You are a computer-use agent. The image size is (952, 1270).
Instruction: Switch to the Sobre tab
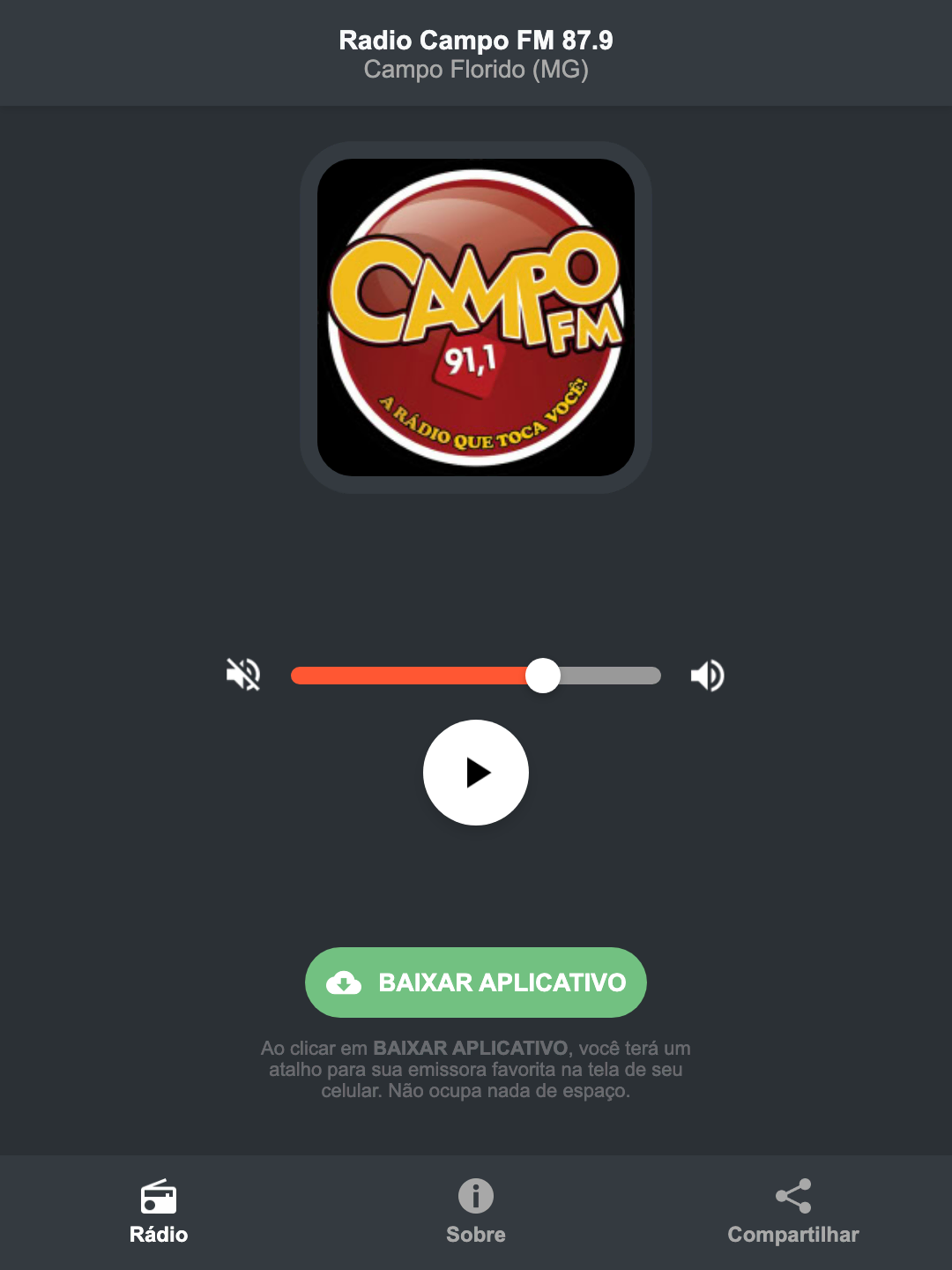tap(476, 1213)
